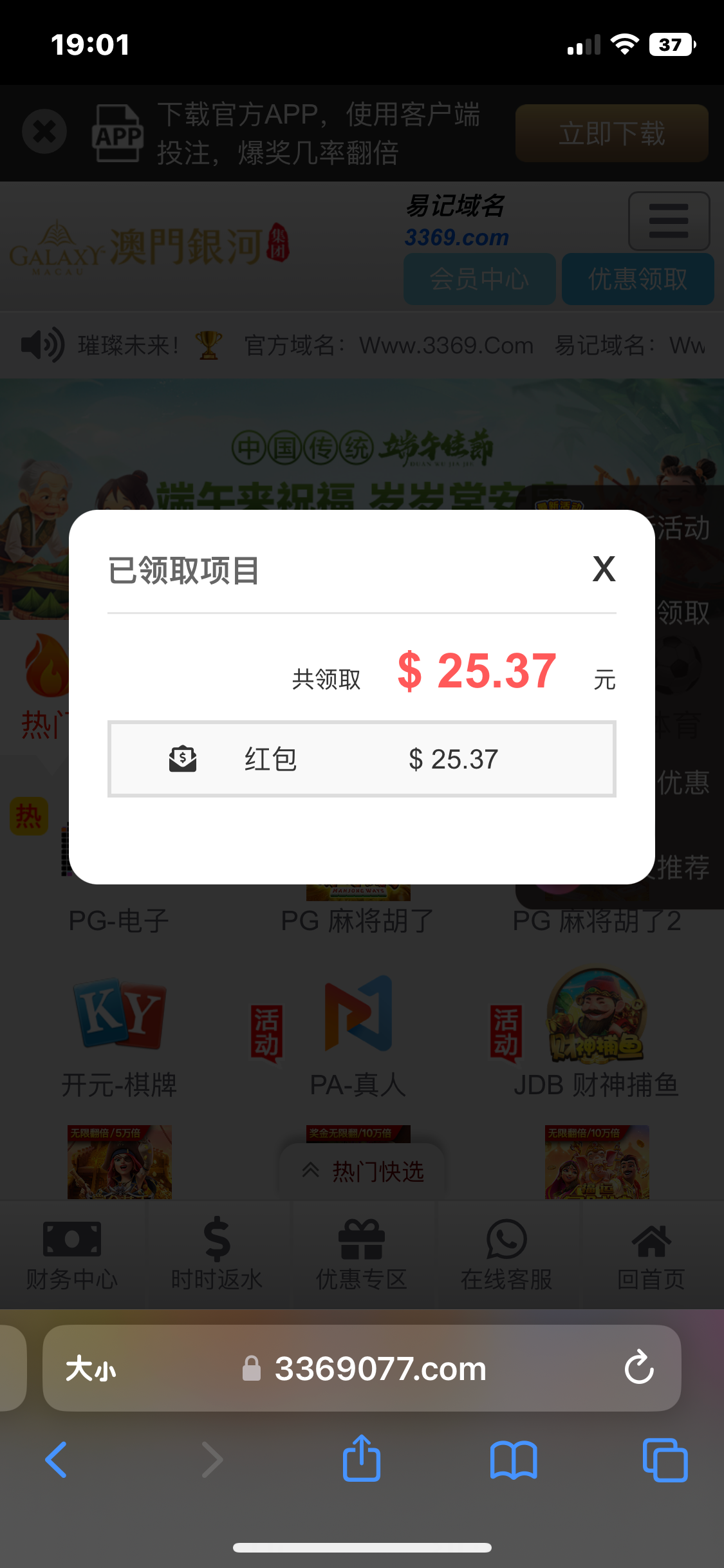
Task: Tap the 红包 $ 25.37 row
Action: click(x=362, y=759)
